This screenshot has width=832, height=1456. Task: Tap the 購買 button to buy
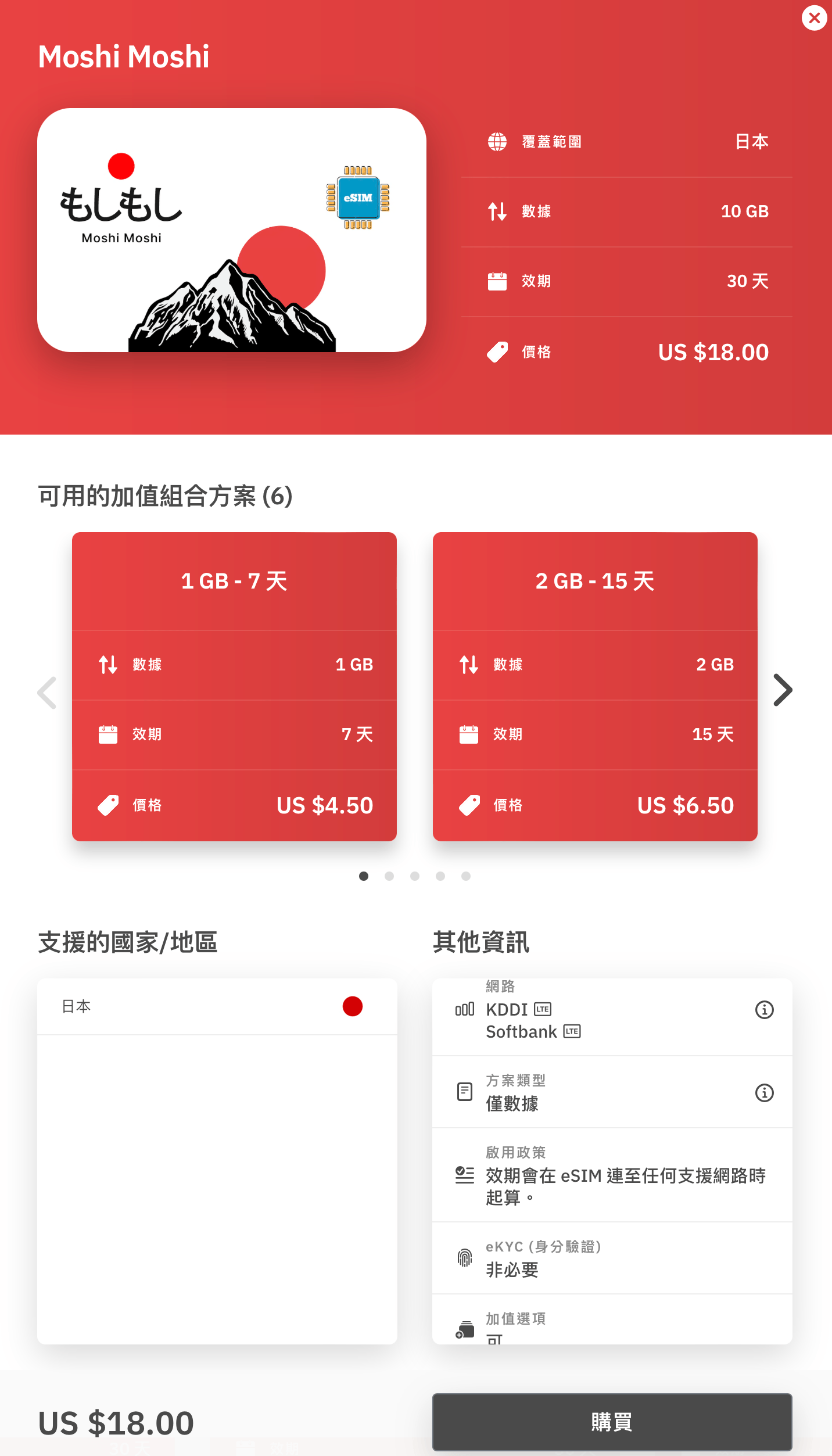(612, 1422)
